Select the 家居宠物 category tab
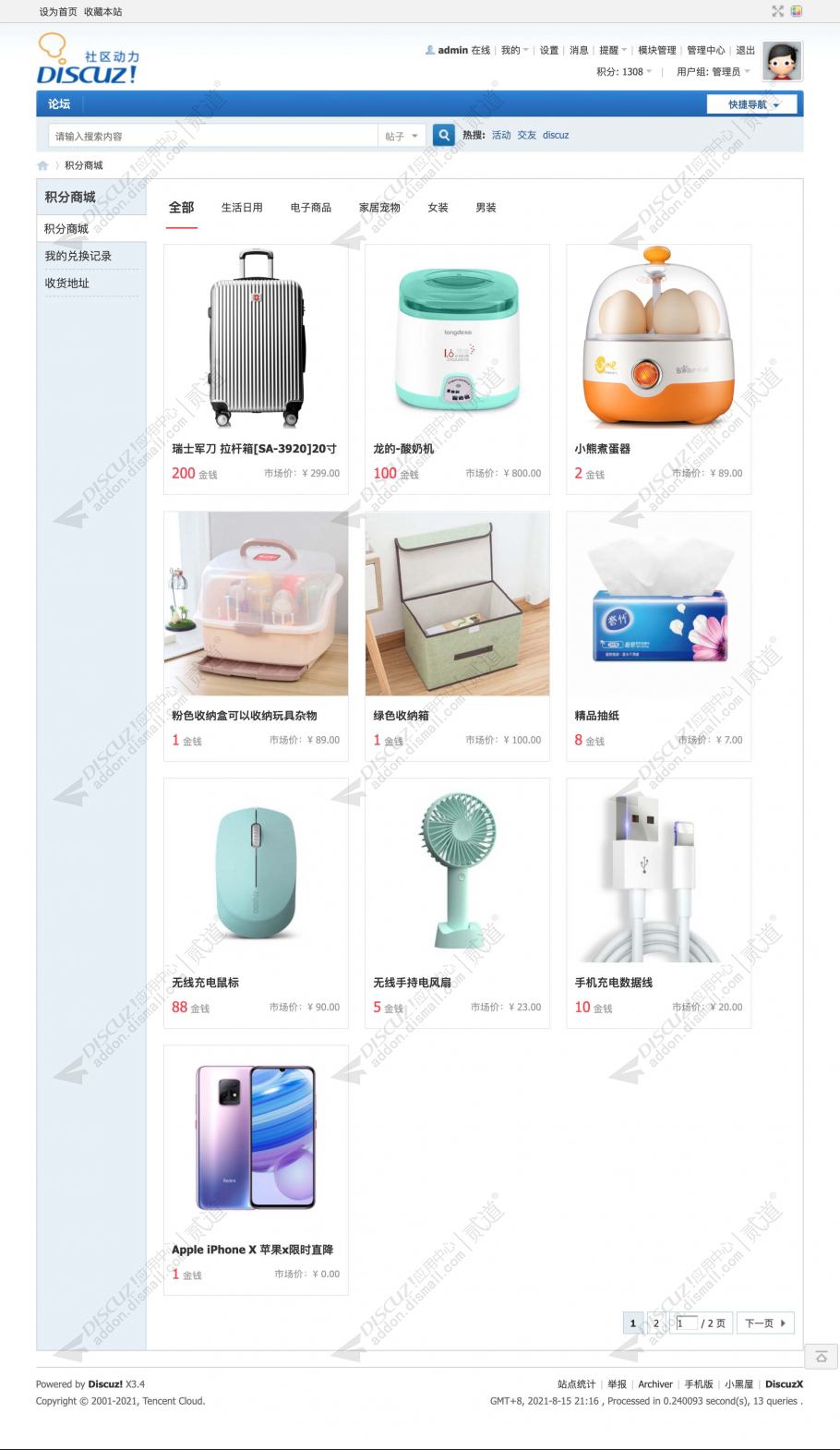 click(x=379, y=208)
